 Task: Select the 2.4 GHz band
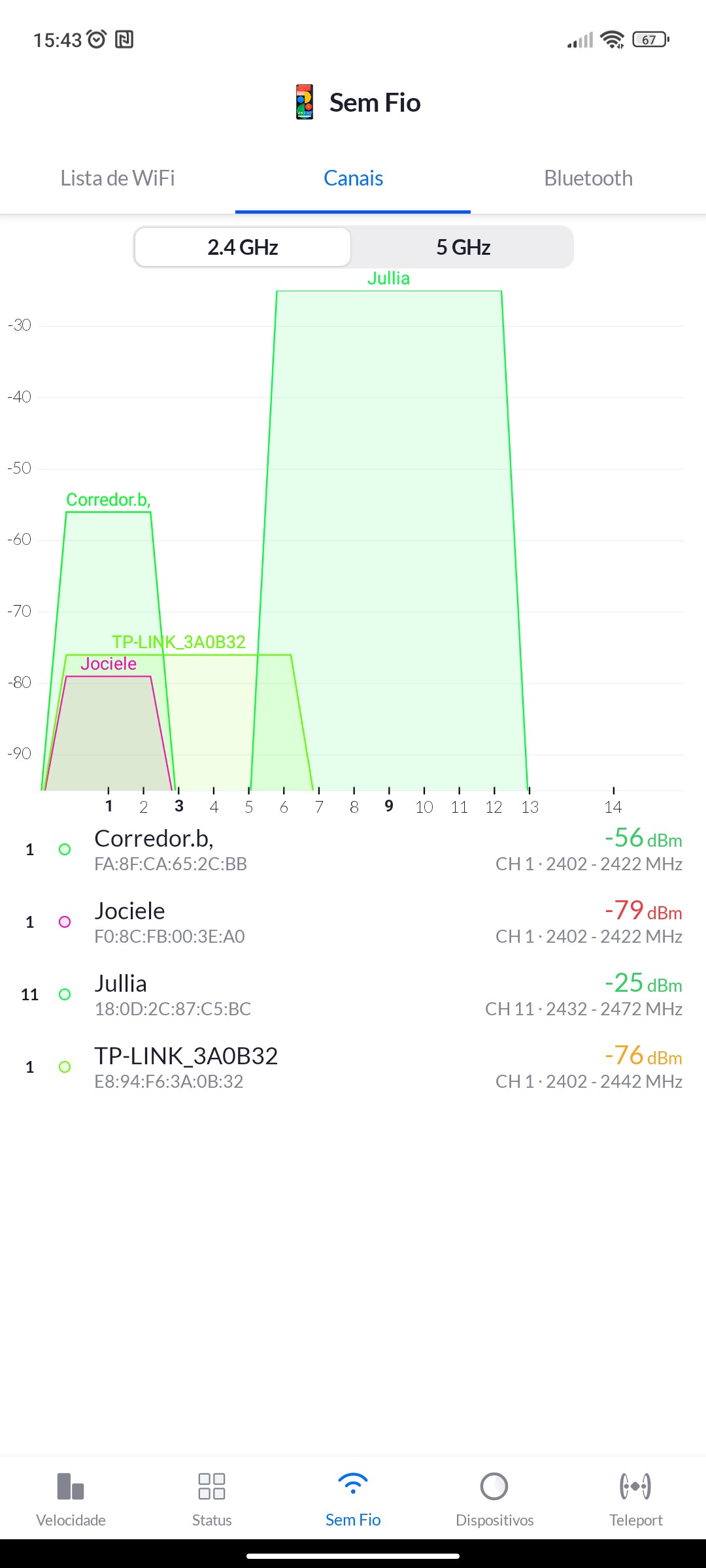[x=243, y=248]
